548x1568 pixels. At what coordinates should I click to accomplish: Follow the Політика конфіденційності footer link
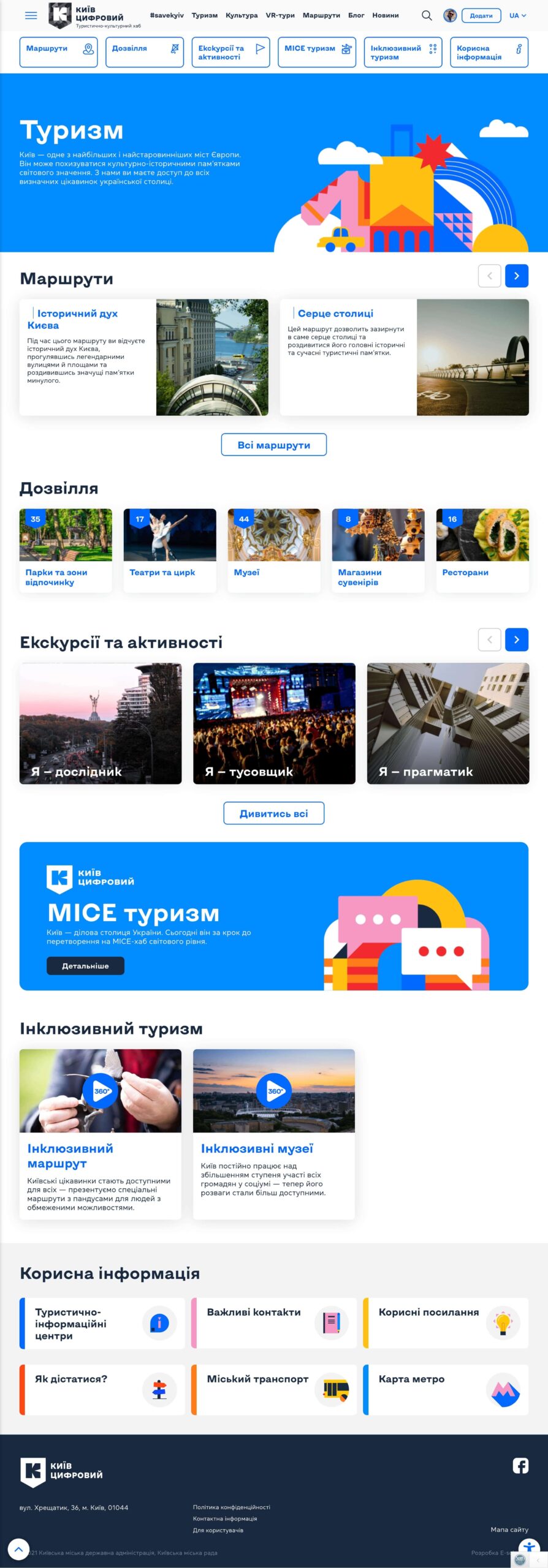coord(231,1507)
